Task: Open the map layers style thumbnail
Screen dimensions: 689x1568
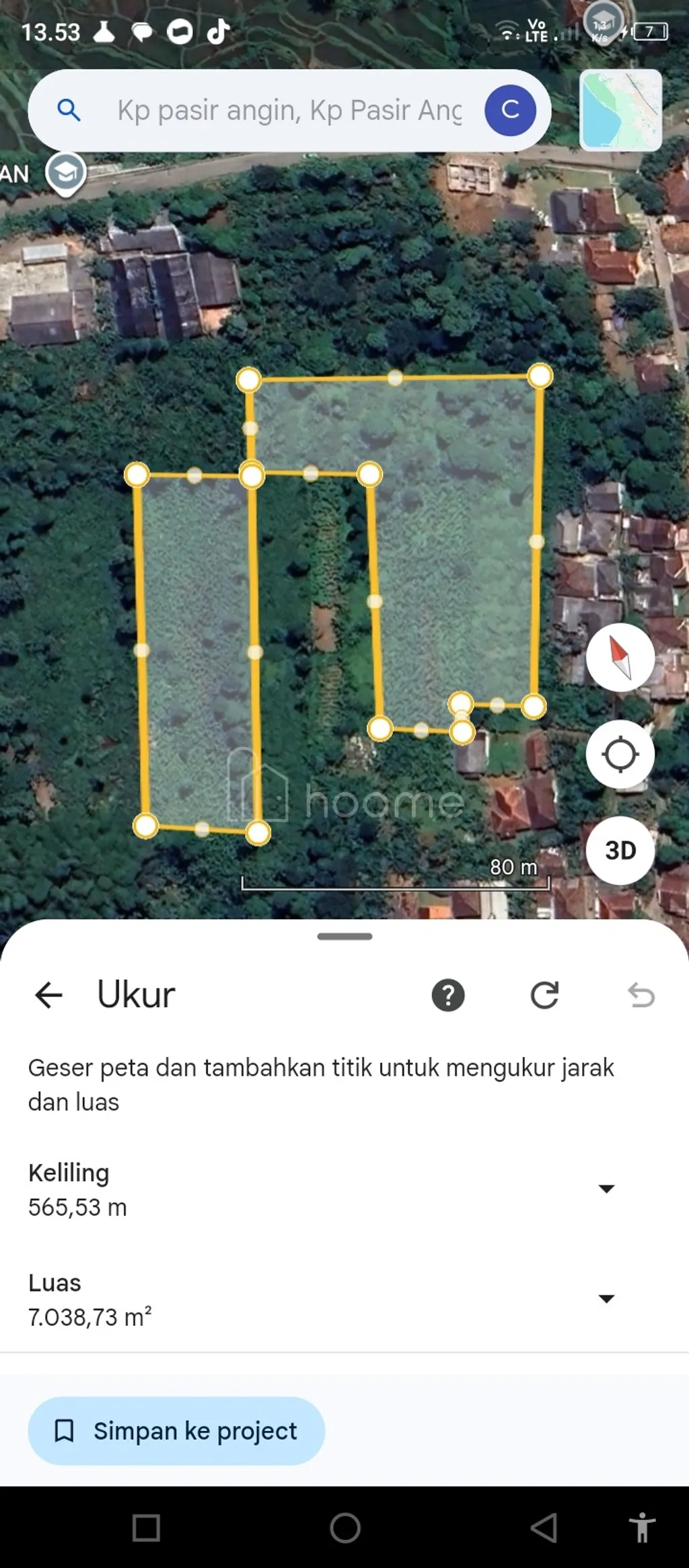Action: (x=620, y=110)
